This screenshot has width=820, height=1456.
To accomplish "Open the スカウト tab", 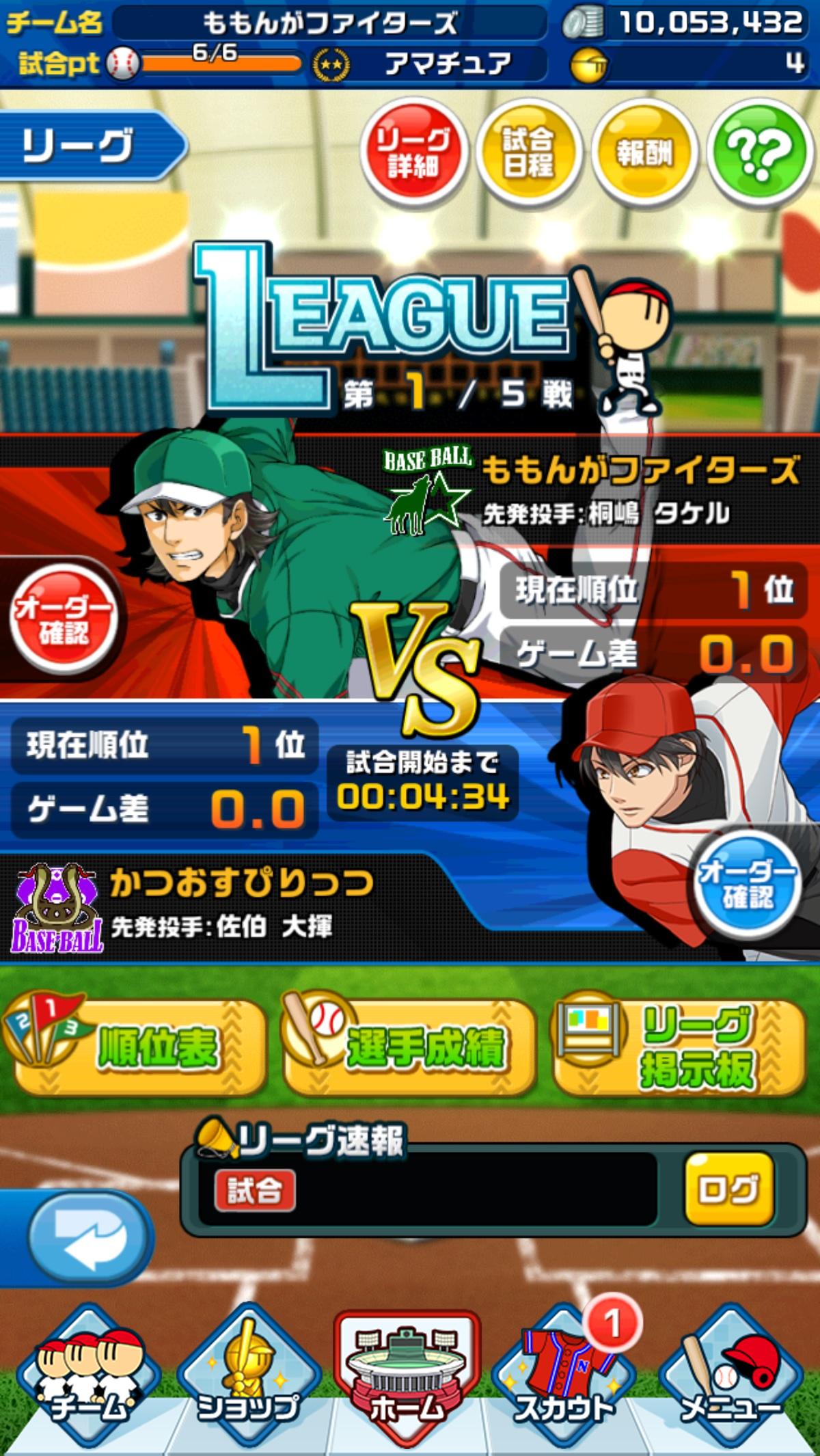I will tap(564, 1381).
